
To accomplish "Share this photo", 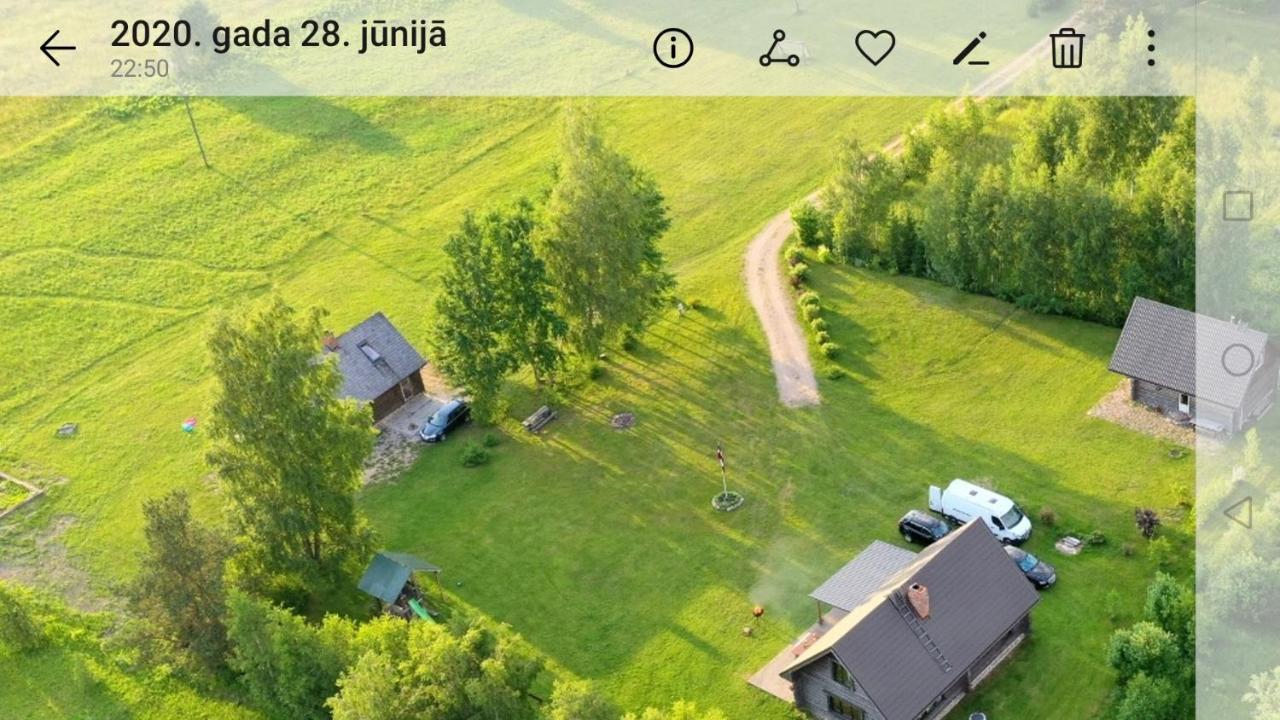I will click(779, 48).
